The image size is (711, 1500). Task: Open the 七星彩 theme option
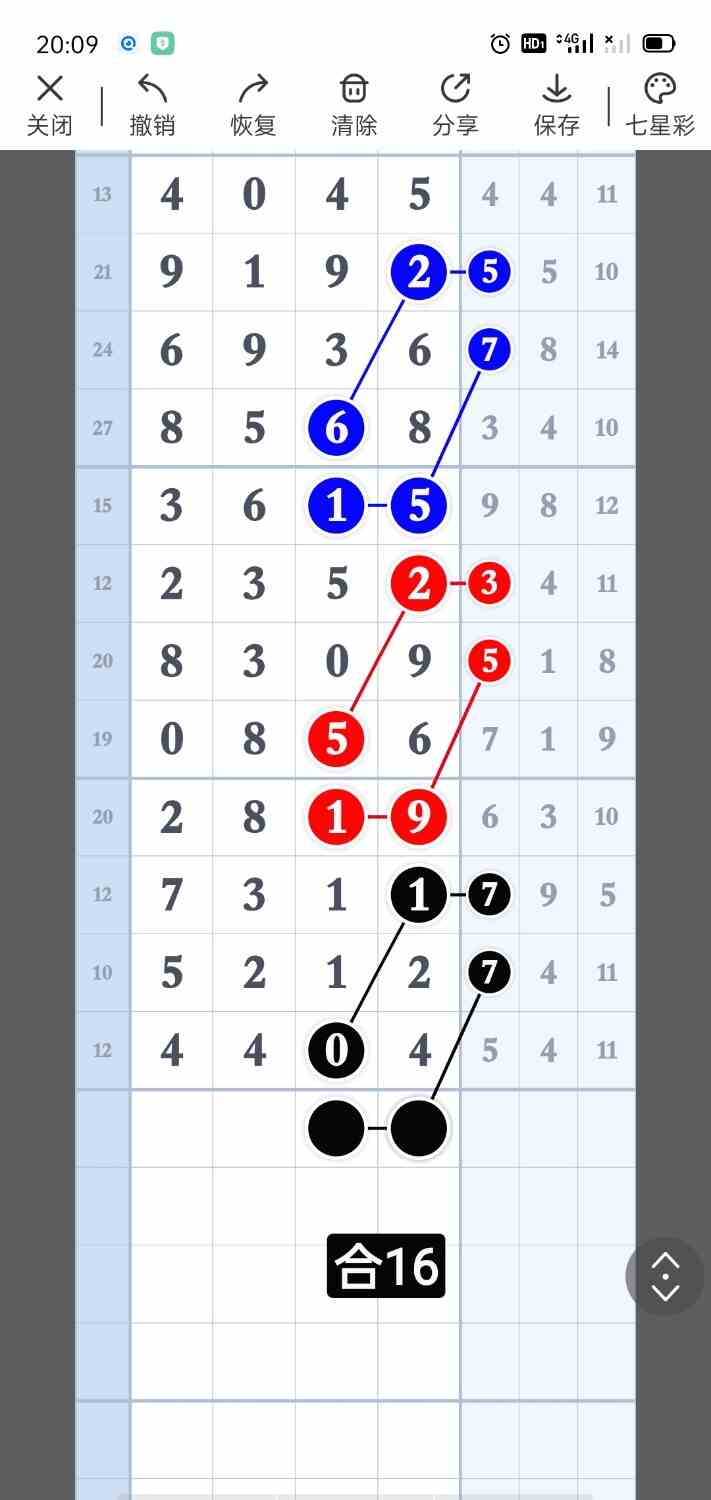click(x=660, y=105)
